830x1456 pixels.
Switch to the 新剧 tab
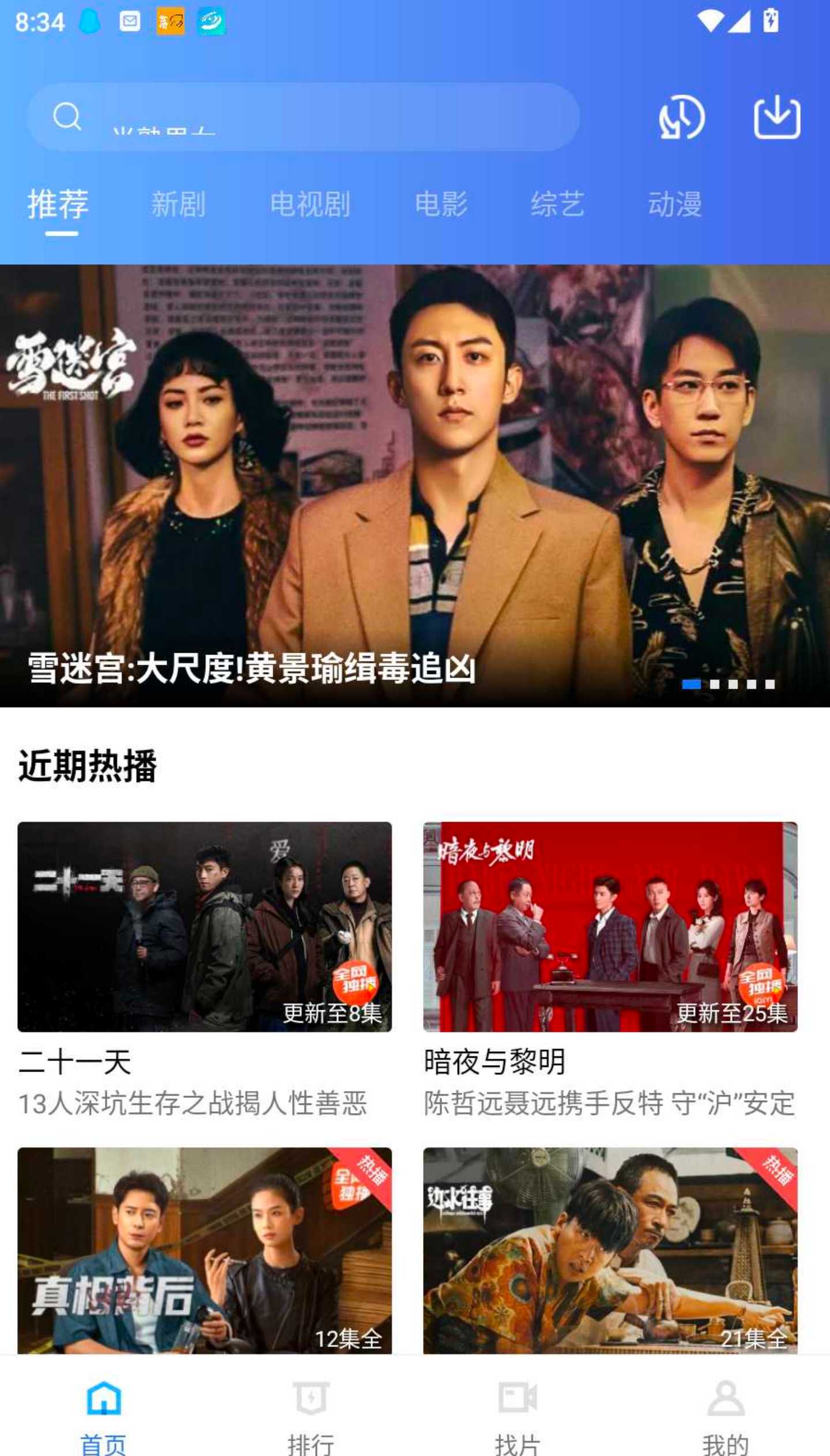point(178,204)
